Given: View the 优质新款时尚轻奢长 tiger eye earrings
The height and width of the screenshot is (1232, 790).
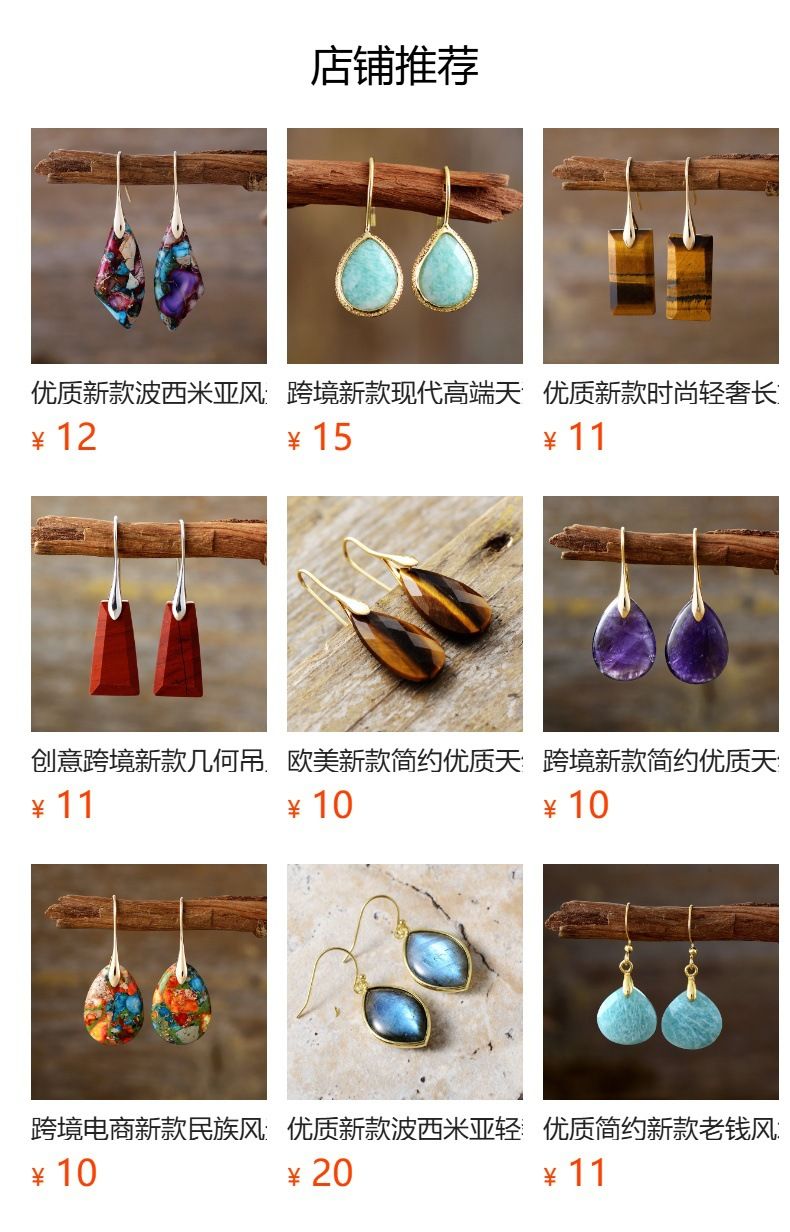Looking at the screenshot, I should [661, 292].
